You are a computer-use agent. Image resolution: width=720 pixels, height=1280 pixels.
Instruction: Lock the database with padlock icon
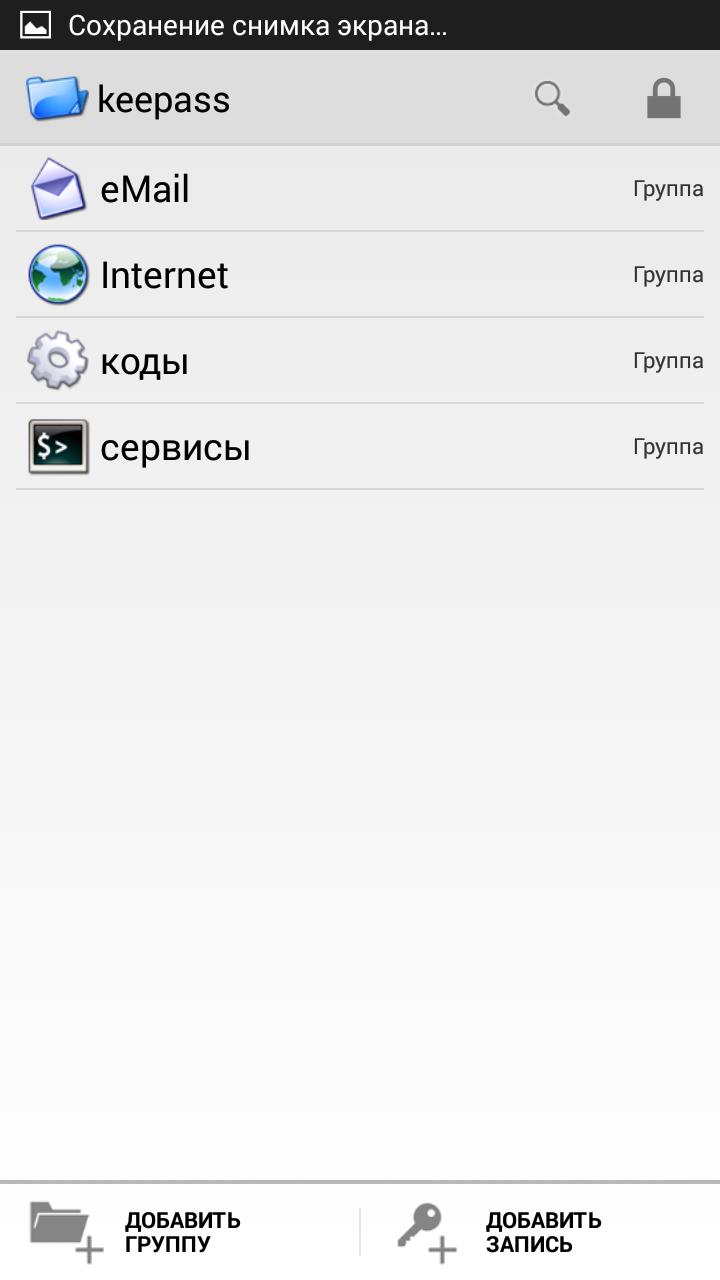(x=663, y=99)
